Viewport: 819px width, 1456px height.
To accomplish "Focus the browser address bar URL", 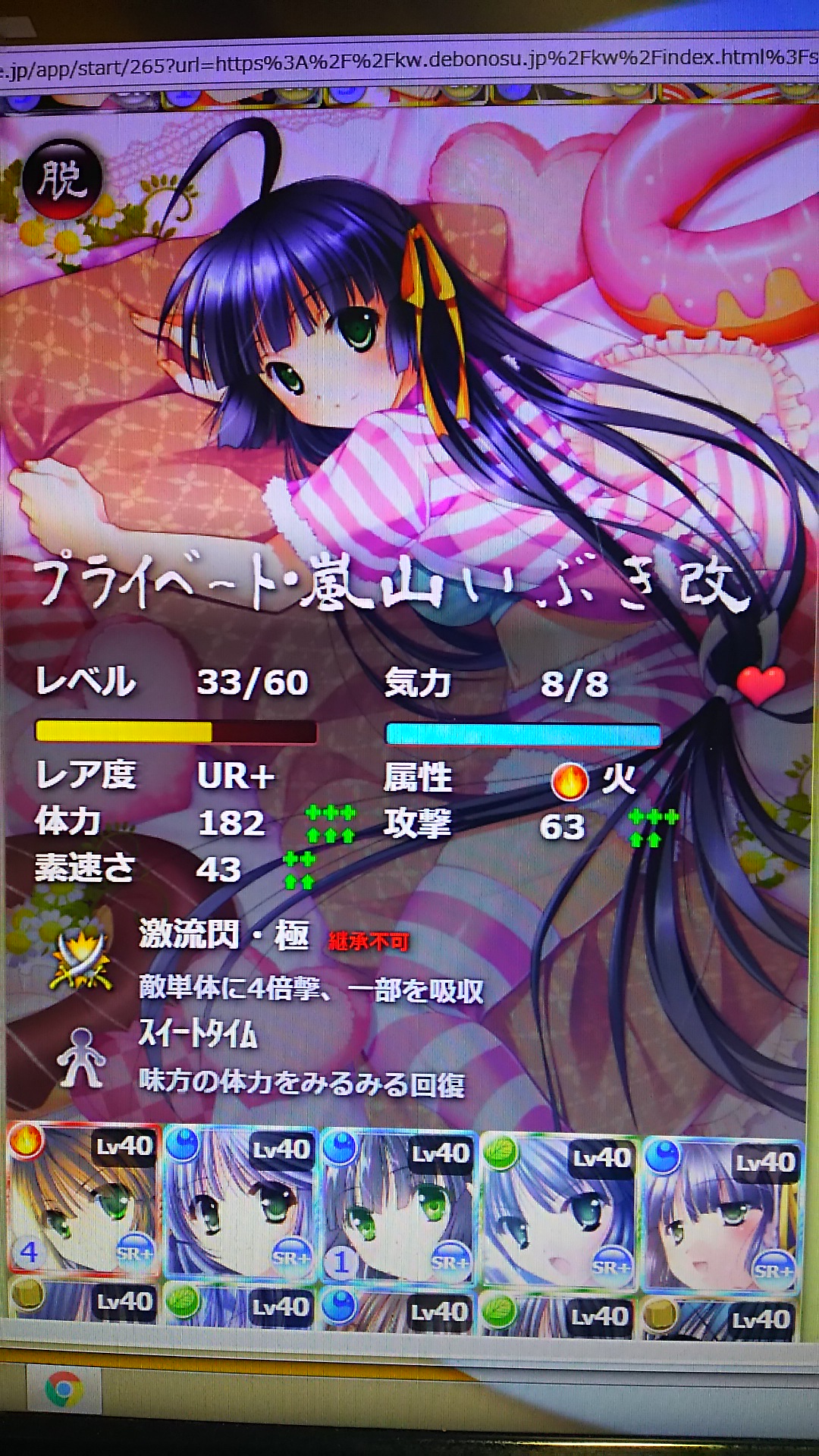I will (409, 62).
